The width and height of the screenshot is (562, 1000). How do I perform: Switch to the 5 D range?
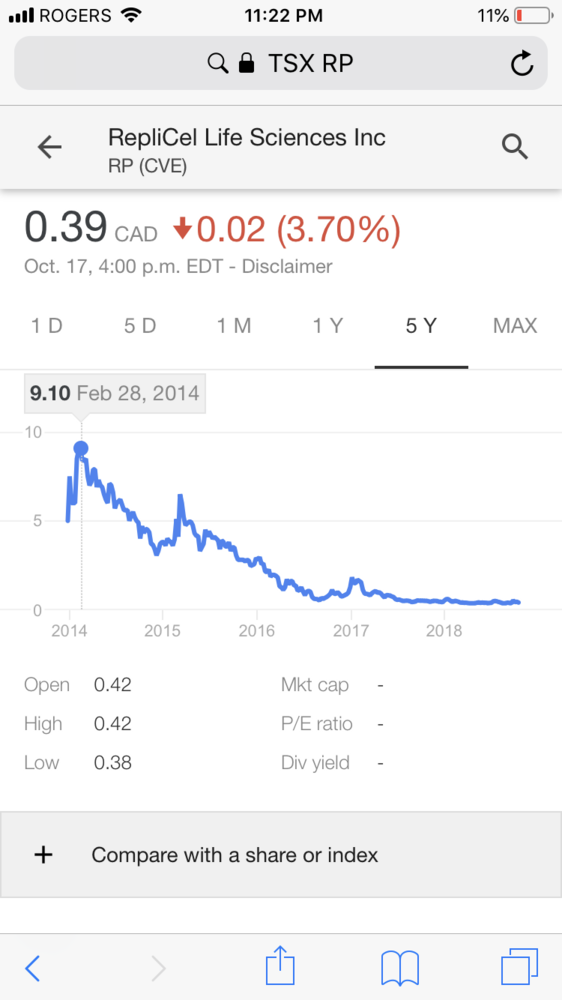[x=140, y=326]
